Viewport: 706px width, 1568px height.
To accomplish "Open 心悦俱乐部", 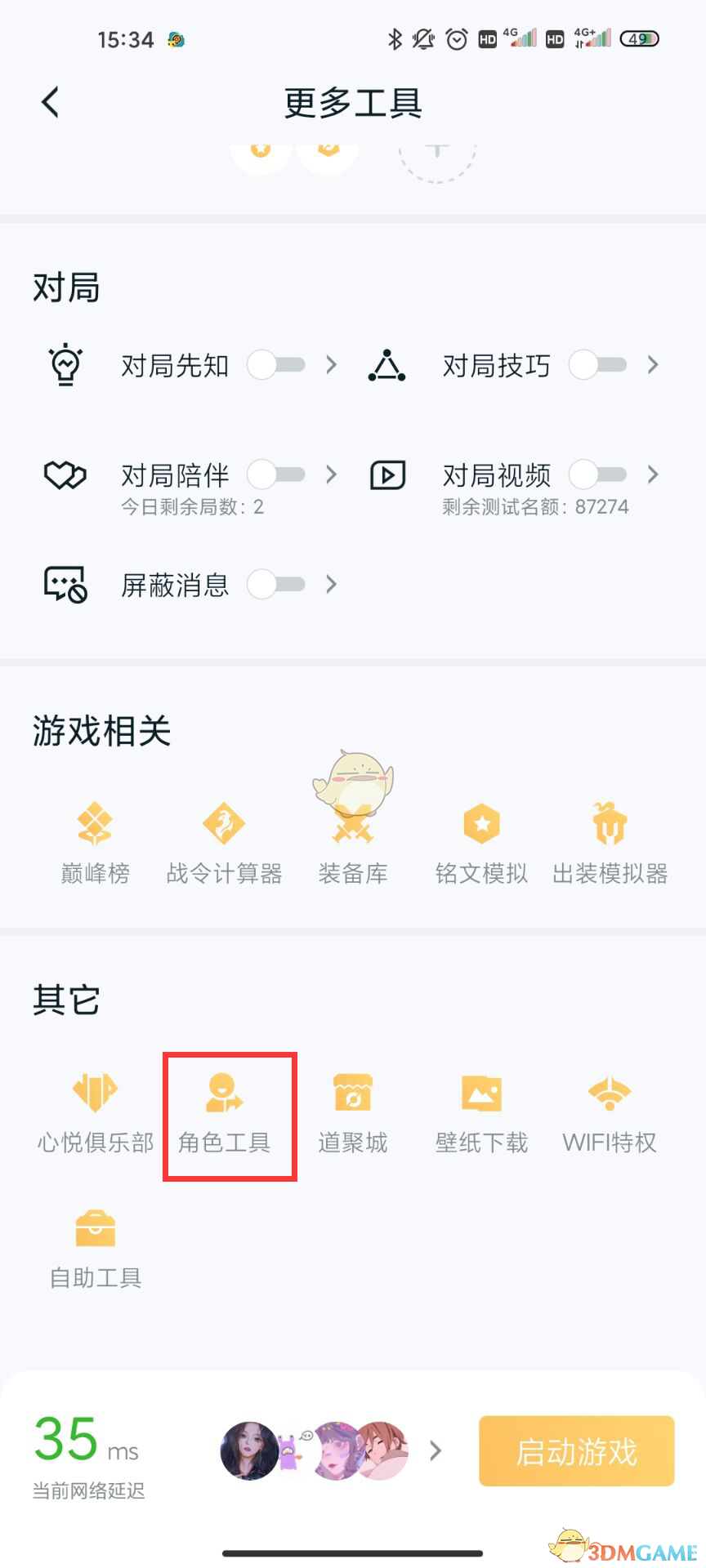I will click(x=96, y=1112).
